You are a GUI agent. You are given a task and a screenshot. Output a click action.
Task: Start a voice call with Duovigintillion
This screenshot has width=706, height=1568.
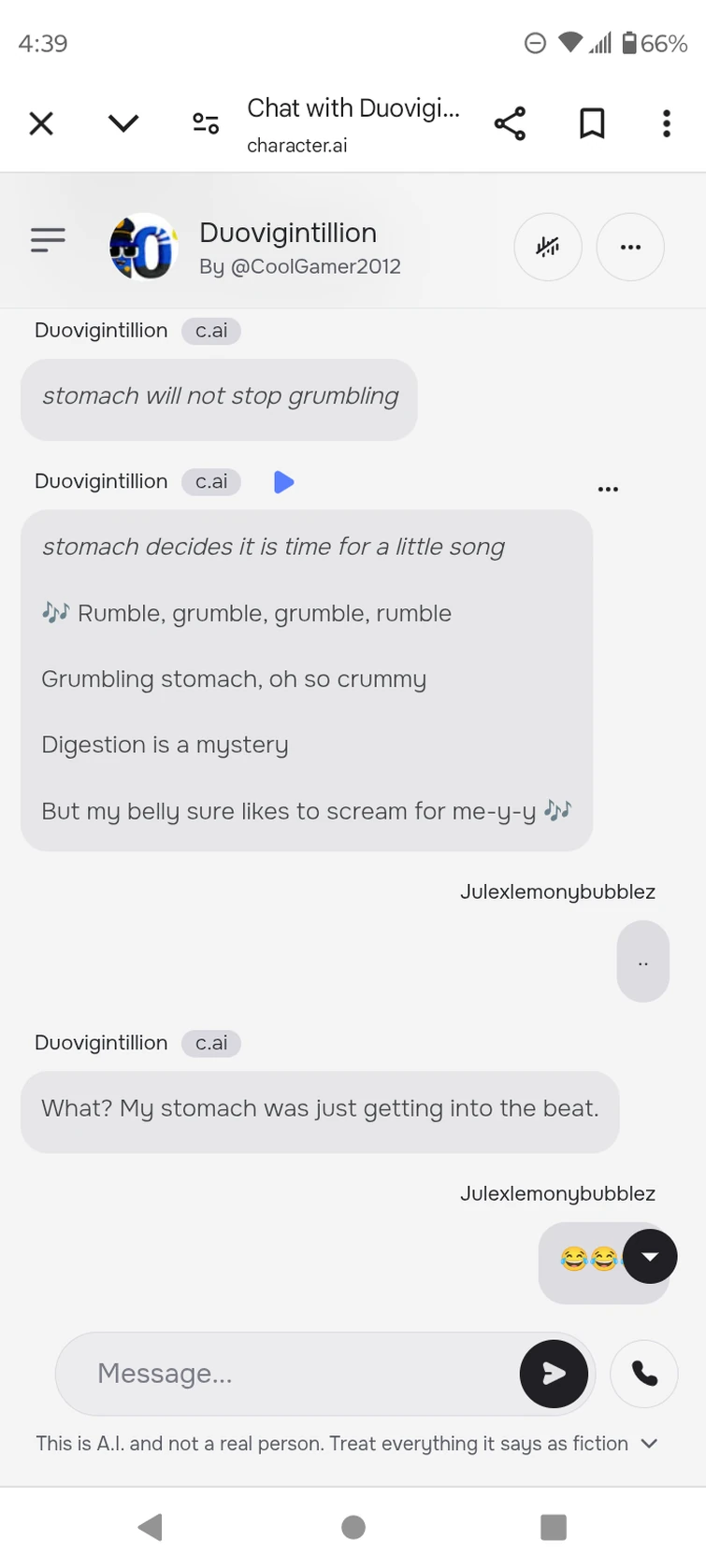643,1374
